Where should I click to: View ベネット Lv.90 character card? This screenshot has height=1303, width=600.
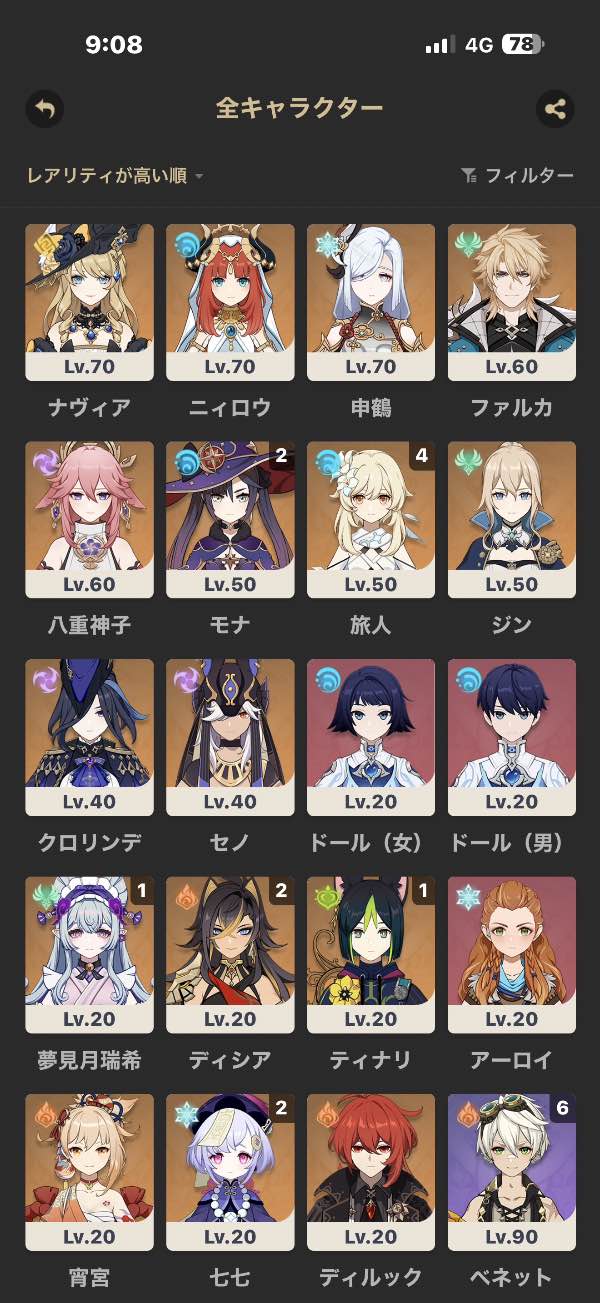511,1172
